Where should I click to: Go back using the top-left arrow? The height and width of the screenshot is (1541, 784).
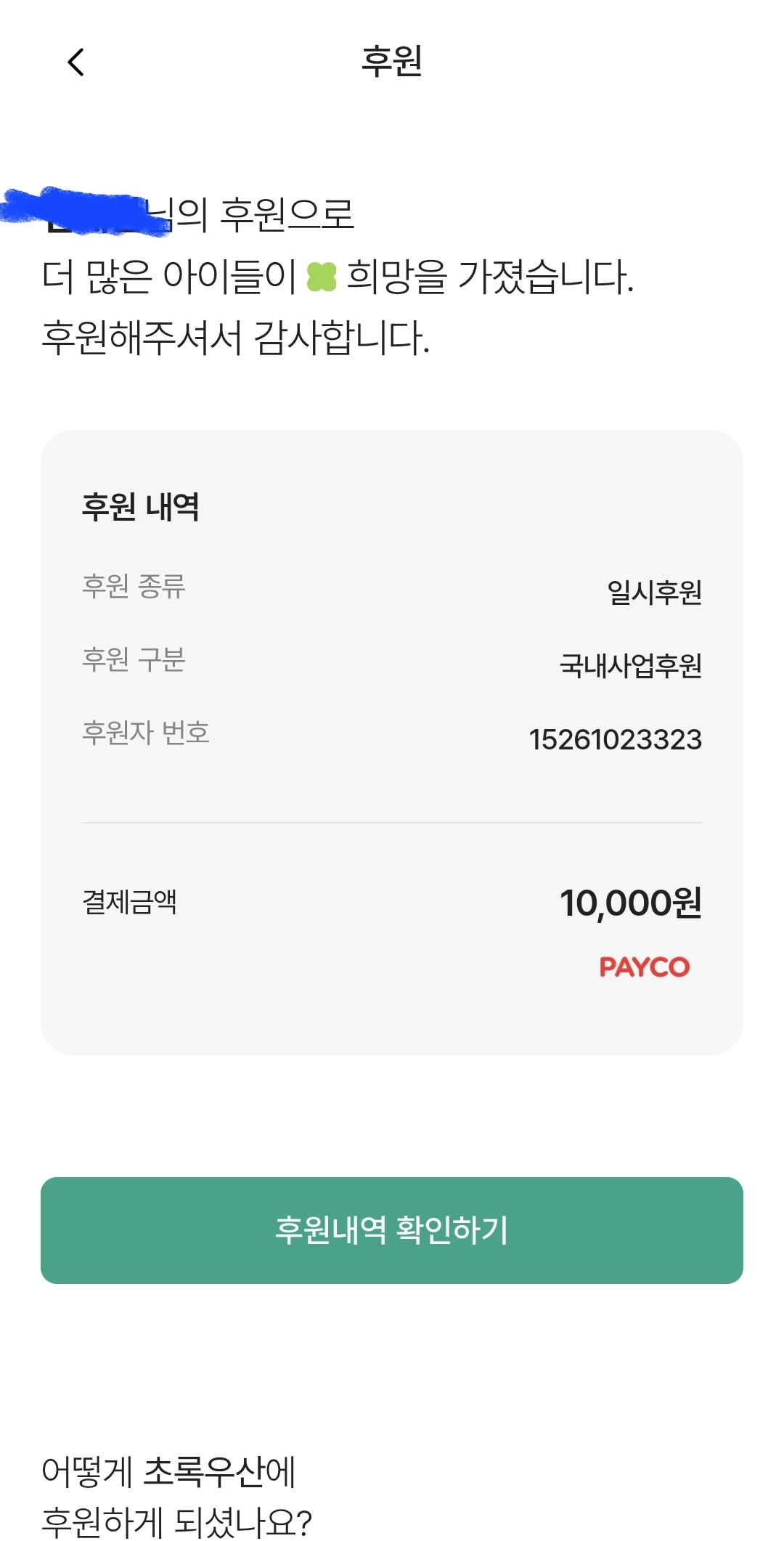(75, 62)
